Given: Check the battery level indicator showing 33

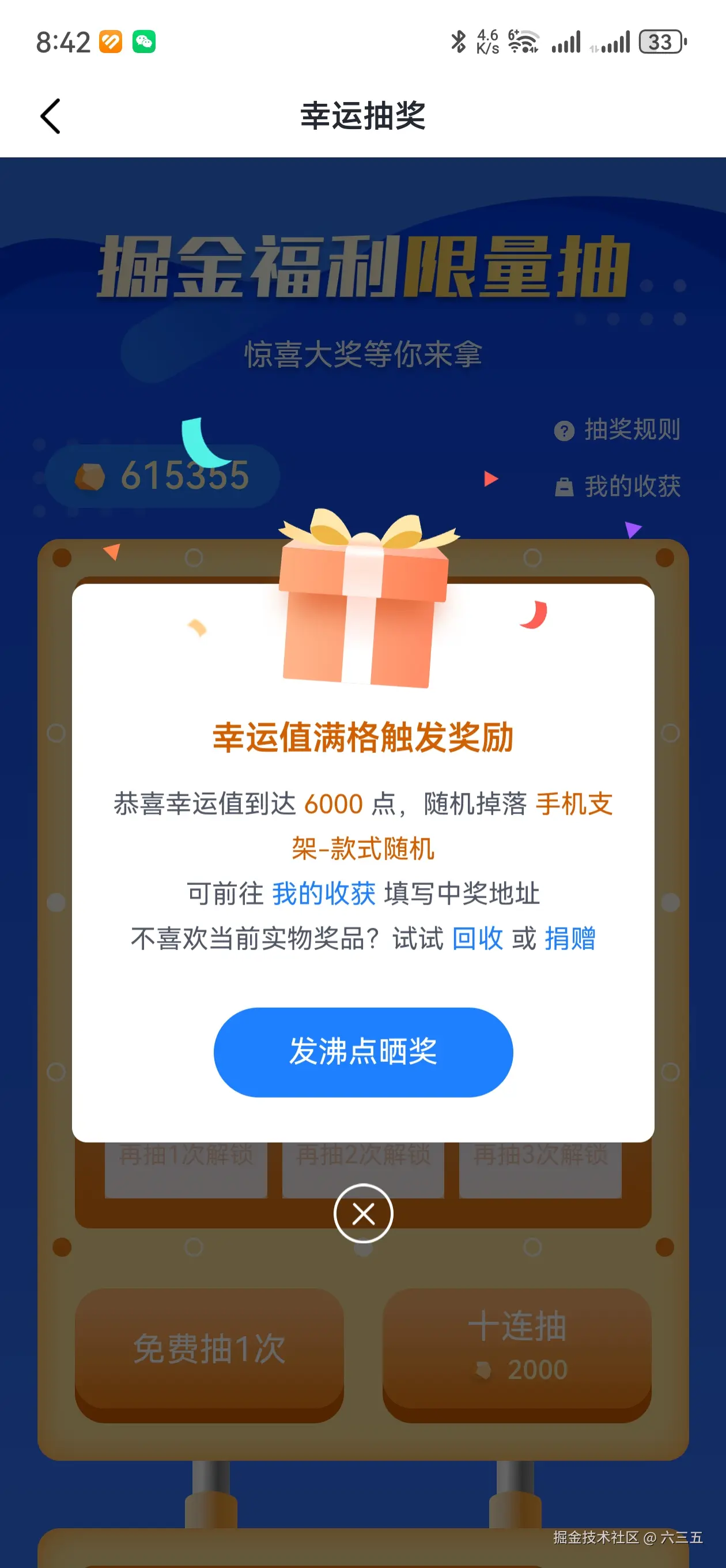Looking at the screenshot, I should point(661,42).
